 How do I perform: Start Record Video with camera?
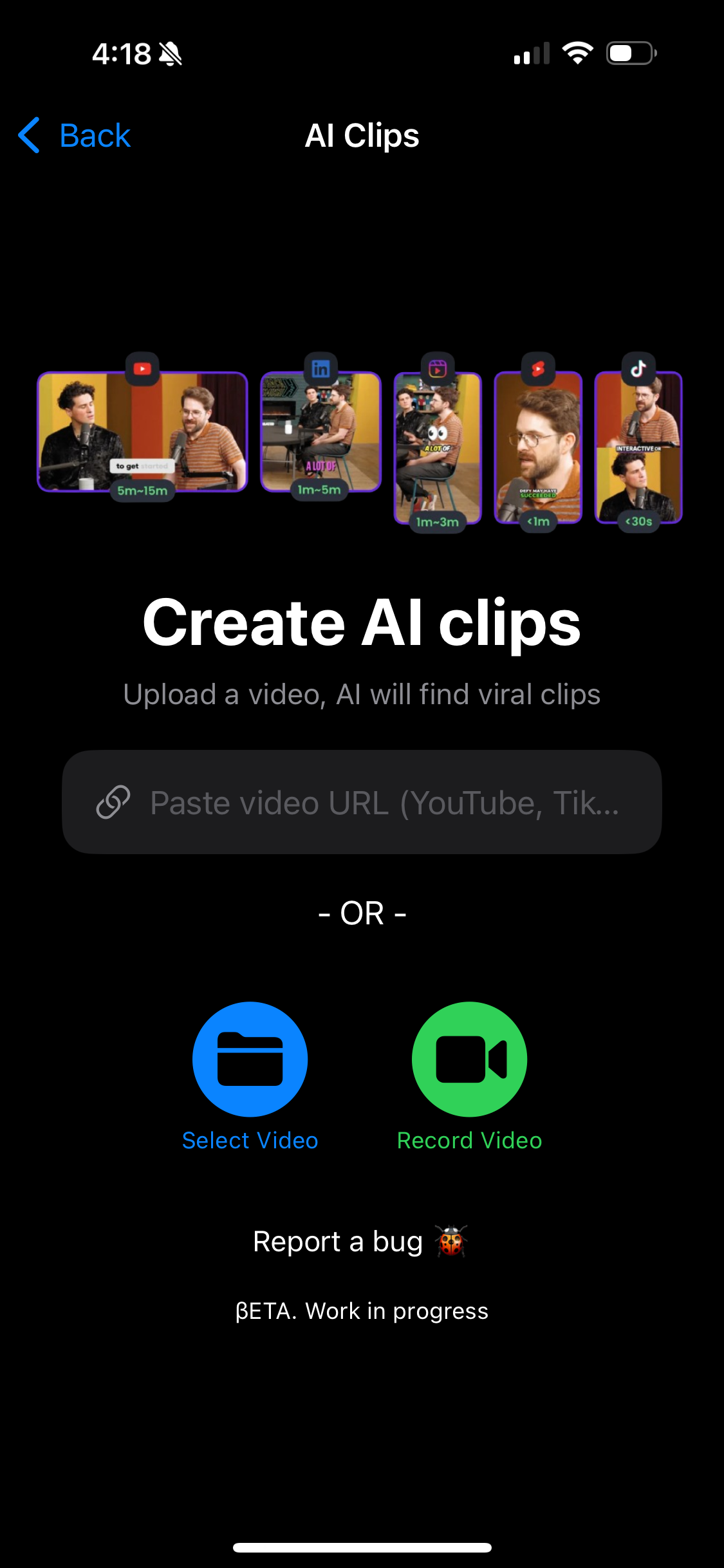click(x=469, y=1059)
